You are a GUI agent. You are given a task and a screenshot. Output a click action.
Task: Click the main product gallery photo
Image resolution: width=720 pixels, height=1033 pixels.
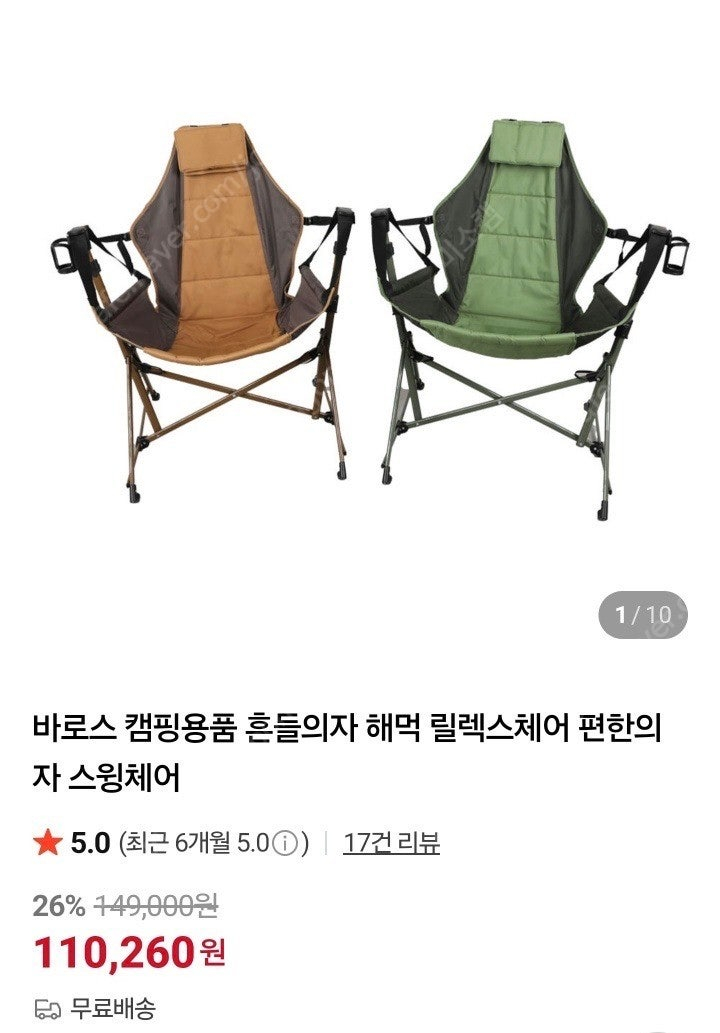tap(360, 300)
